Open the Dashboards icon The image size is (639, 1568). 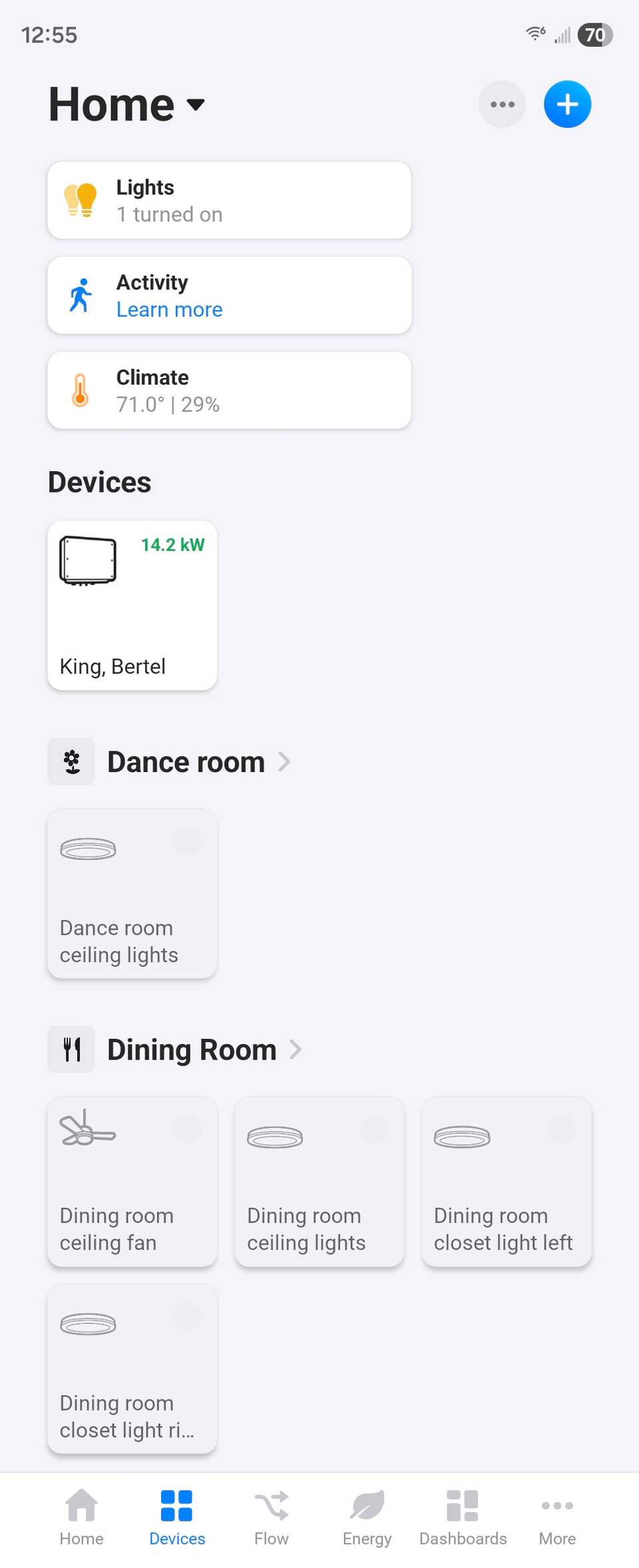tap(463, 1503)
